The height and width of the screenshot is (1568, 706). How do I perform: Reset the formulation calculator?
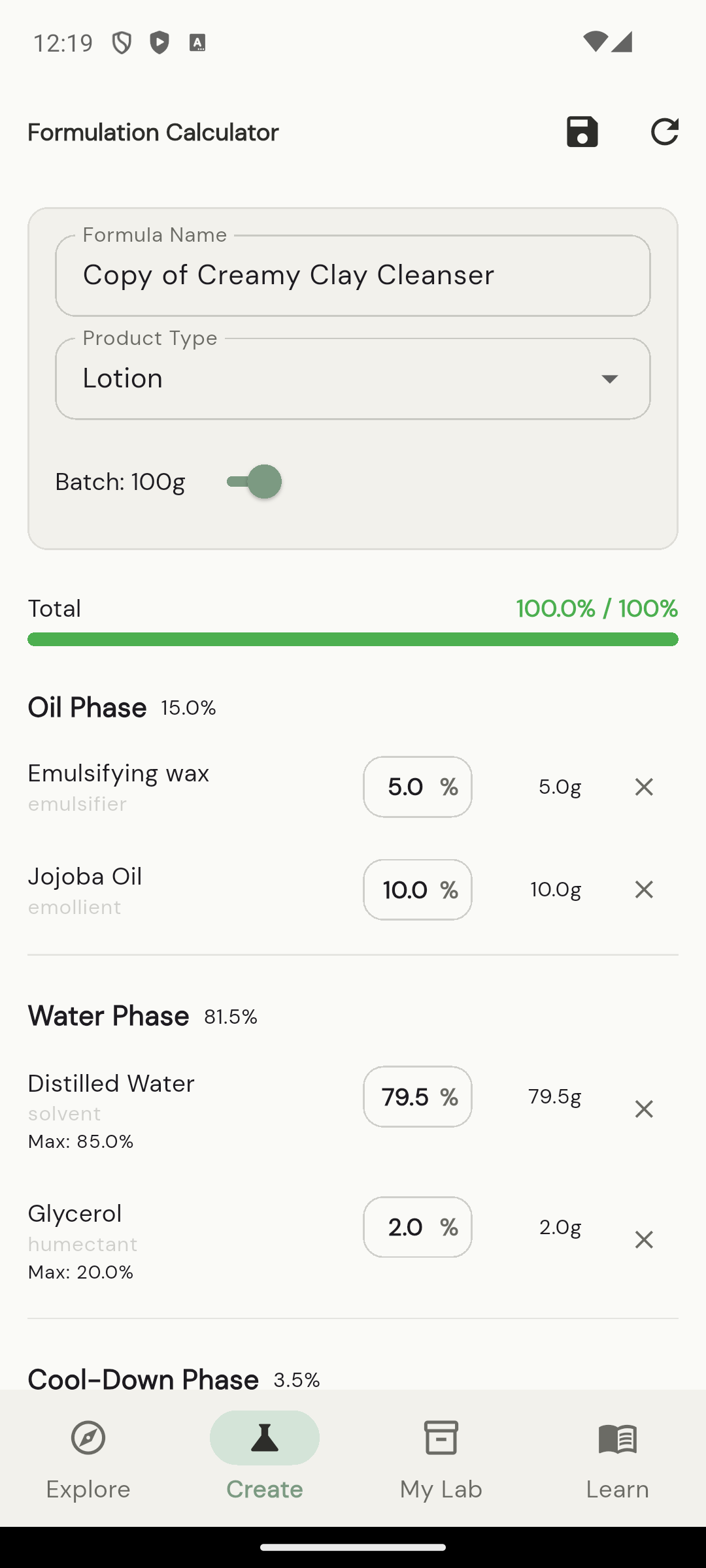[x=665, y=131]
